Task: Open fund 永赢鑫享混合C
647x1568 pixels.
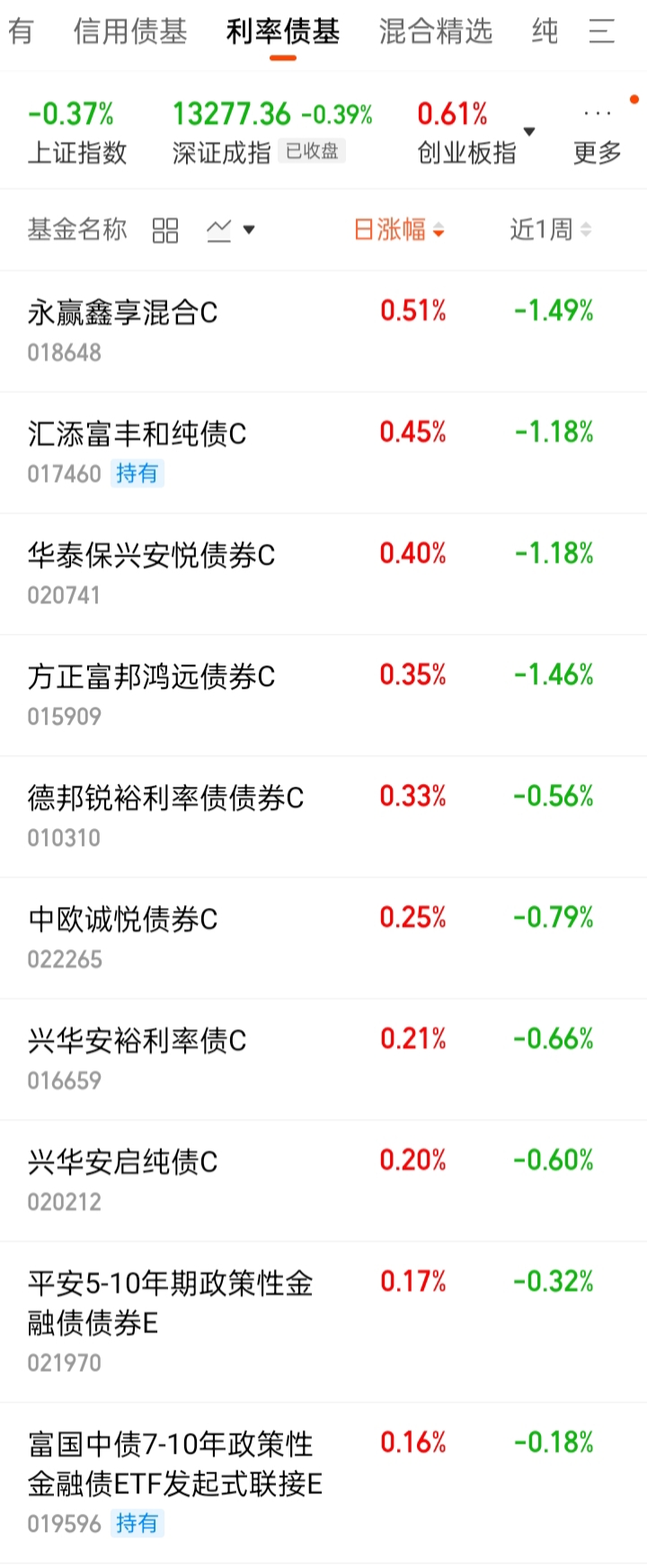Action: (x=123, y=313)
